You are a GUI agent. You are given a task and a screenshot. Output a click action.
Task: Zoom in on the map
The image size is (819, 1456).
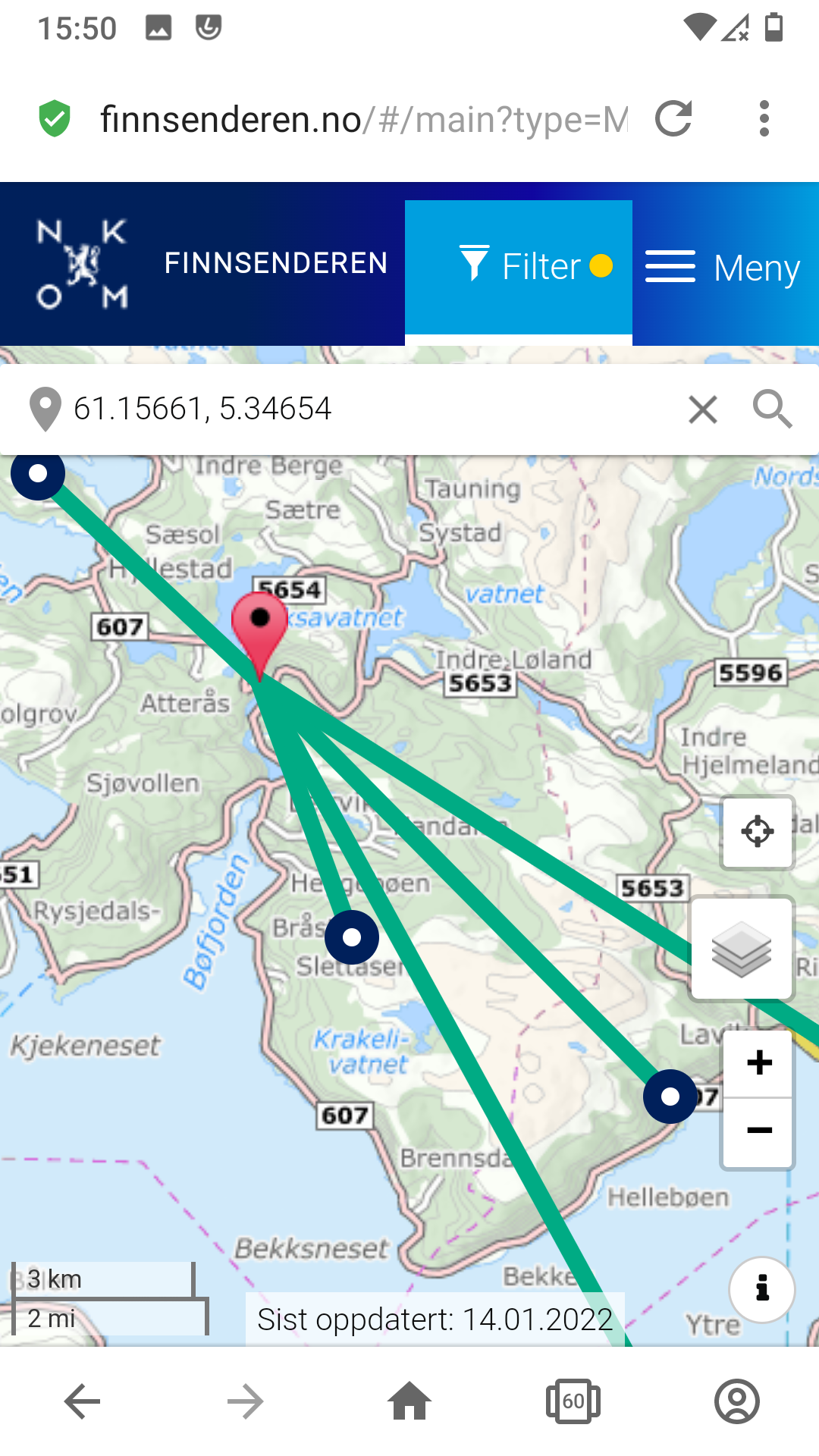759,1062
